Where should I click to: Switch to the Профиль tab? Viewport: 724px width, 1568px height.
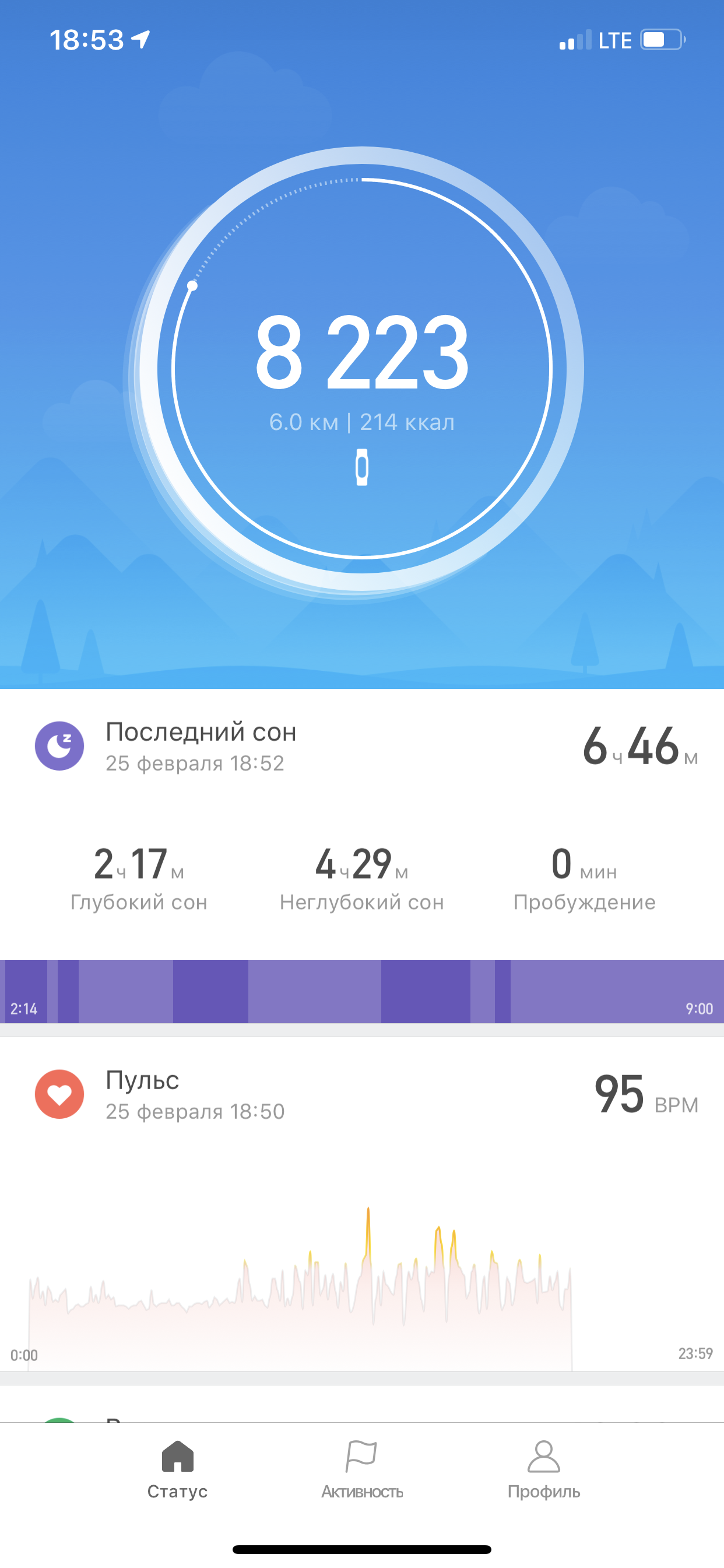pyautogui.click(x=543, y=1469)
